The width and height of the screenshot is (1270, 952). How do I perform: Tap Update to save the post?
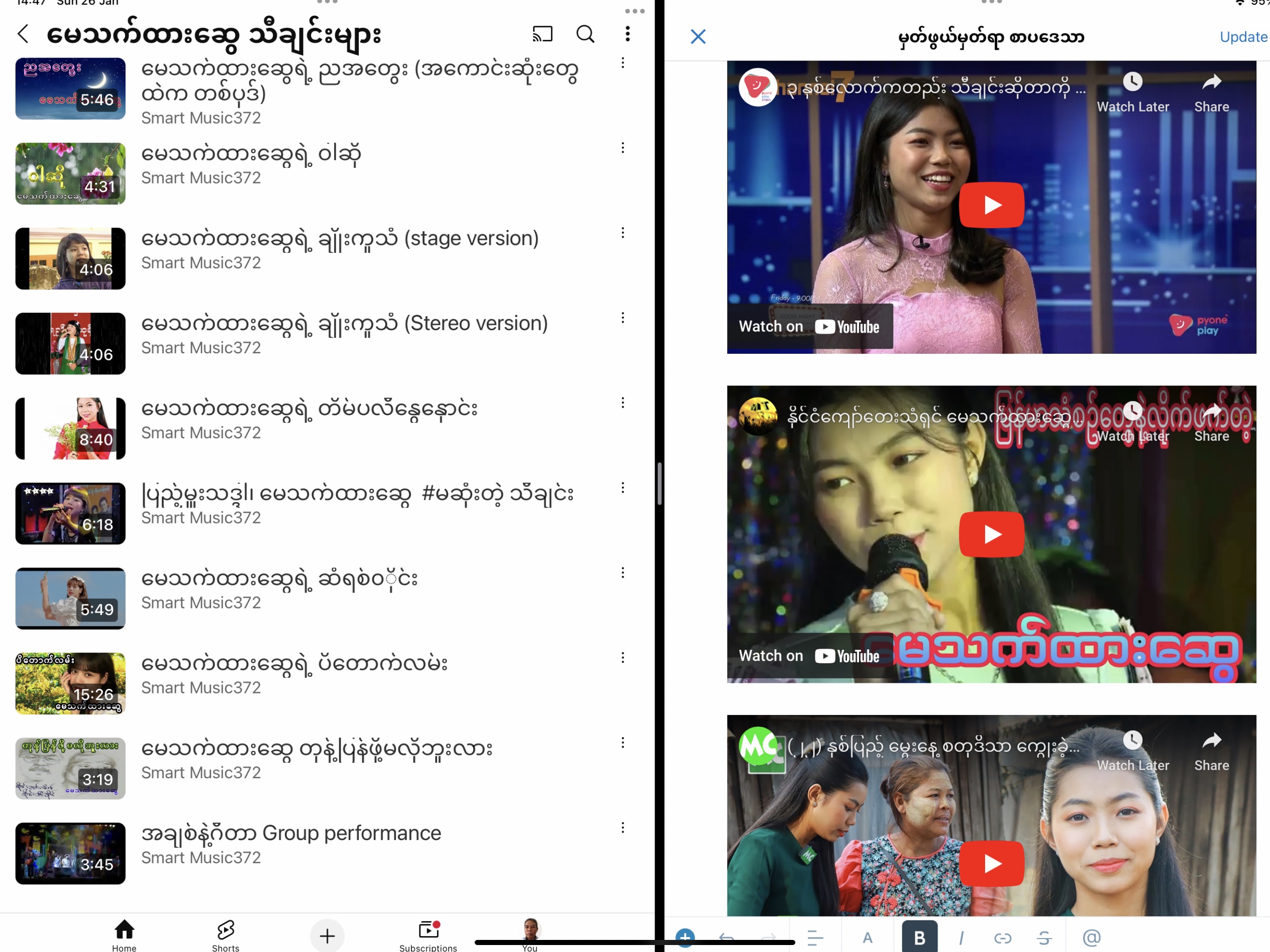click(1243, 37)
